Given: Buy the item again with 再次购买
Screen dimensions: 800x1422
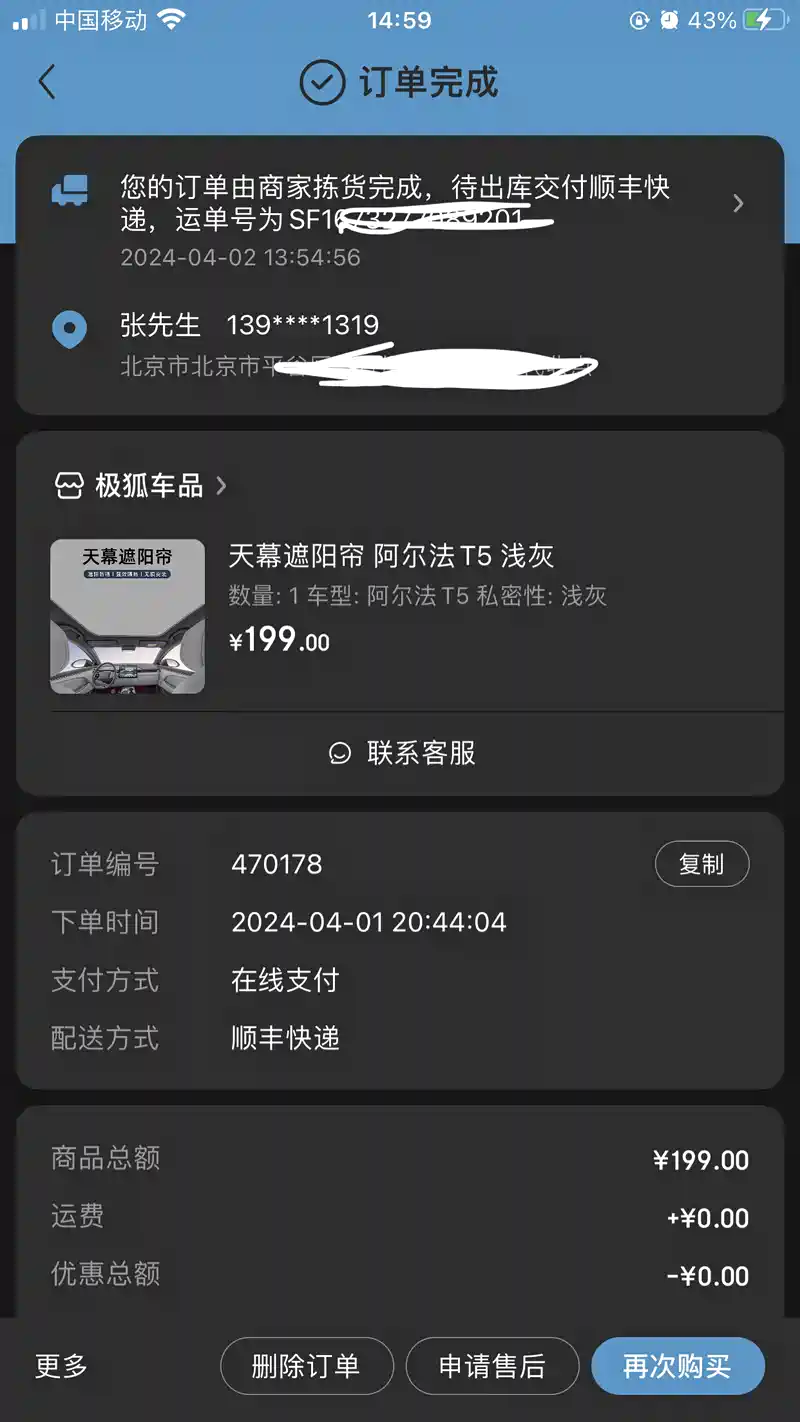Looking at the screenshot, I should point(678,1366).
